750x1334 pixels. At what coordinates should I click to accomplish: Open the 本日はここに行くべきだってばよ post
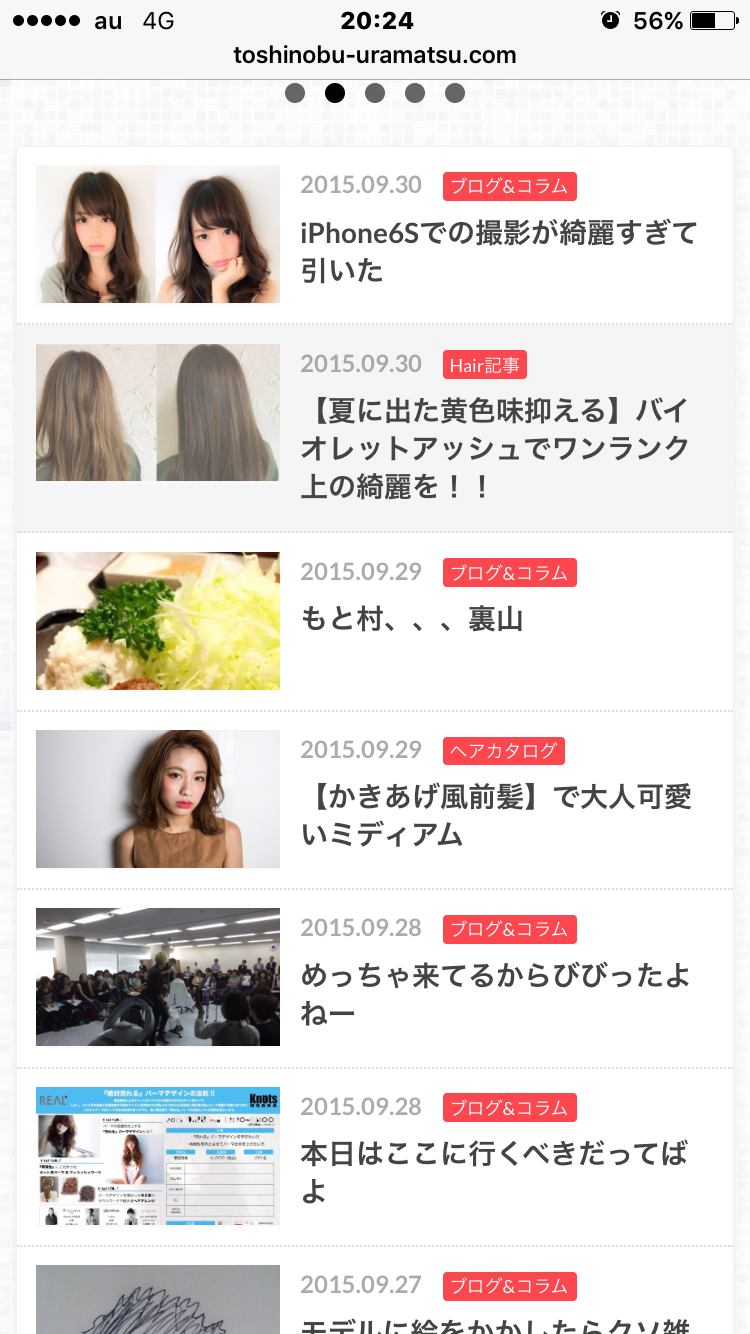[x=494, y=1171]
